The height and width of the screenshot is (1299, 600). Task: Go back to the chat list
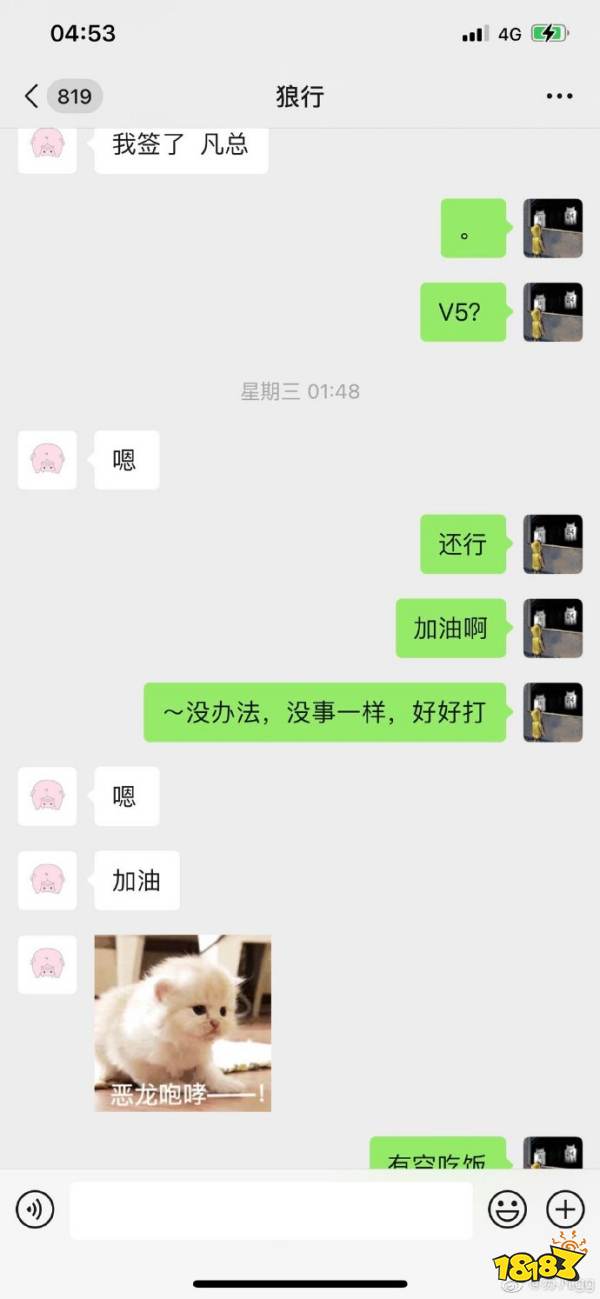tap(32, 96)
